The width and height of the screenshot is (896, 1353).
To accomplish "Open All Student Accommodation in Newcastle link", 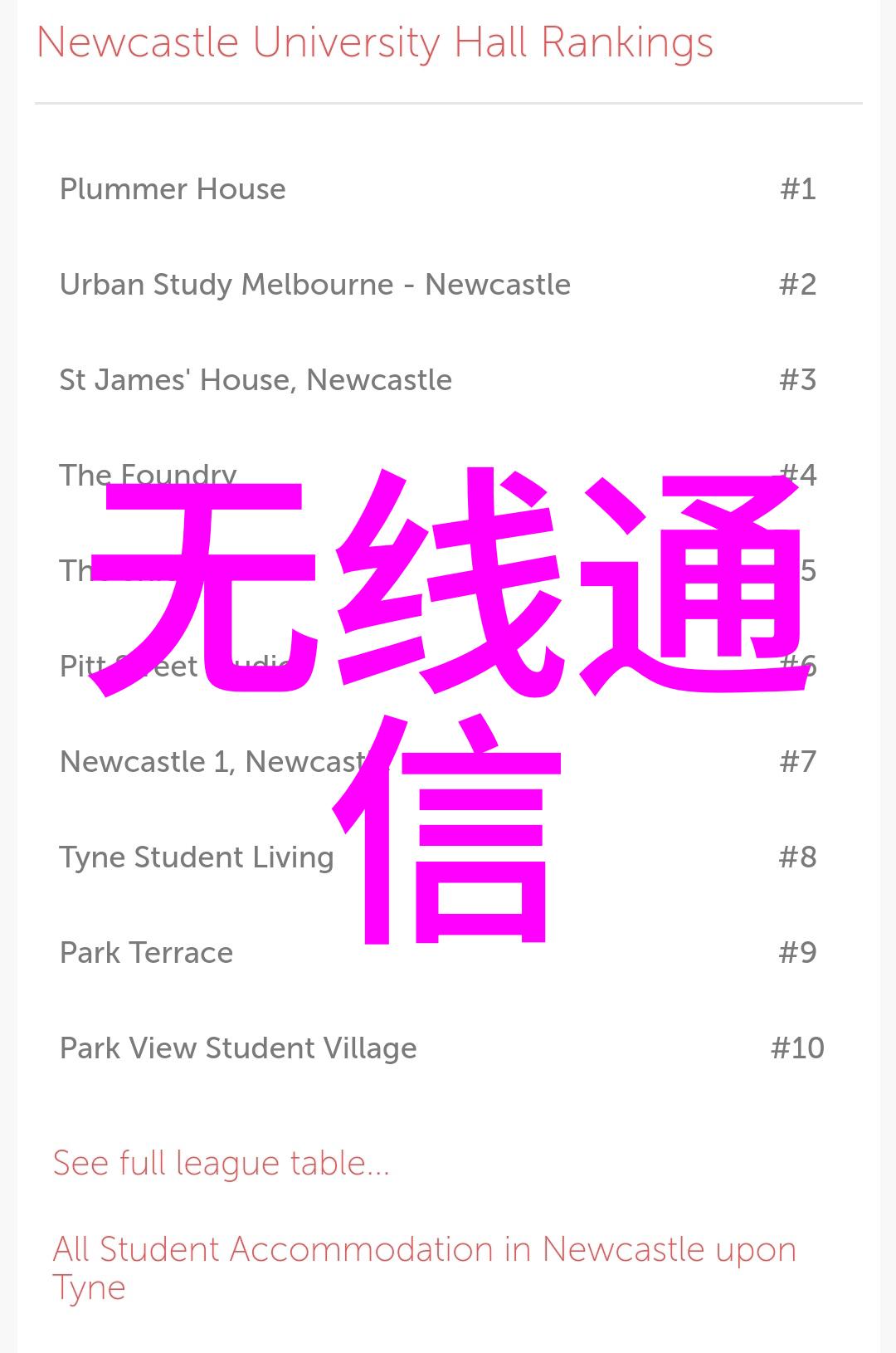I will 423,1249.
